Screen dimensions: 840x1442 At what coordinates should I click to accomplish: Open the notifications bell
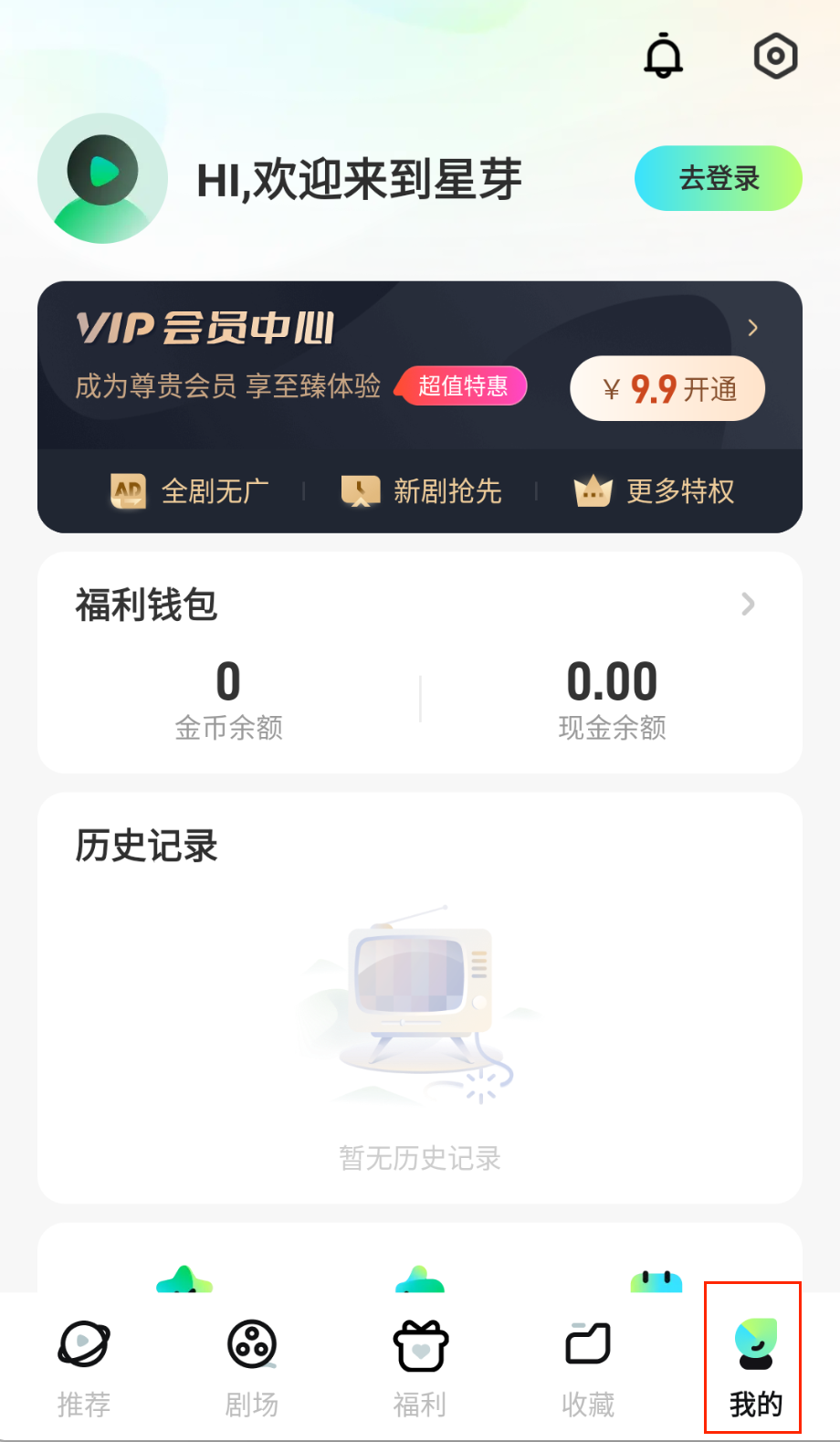coord(664,57)
